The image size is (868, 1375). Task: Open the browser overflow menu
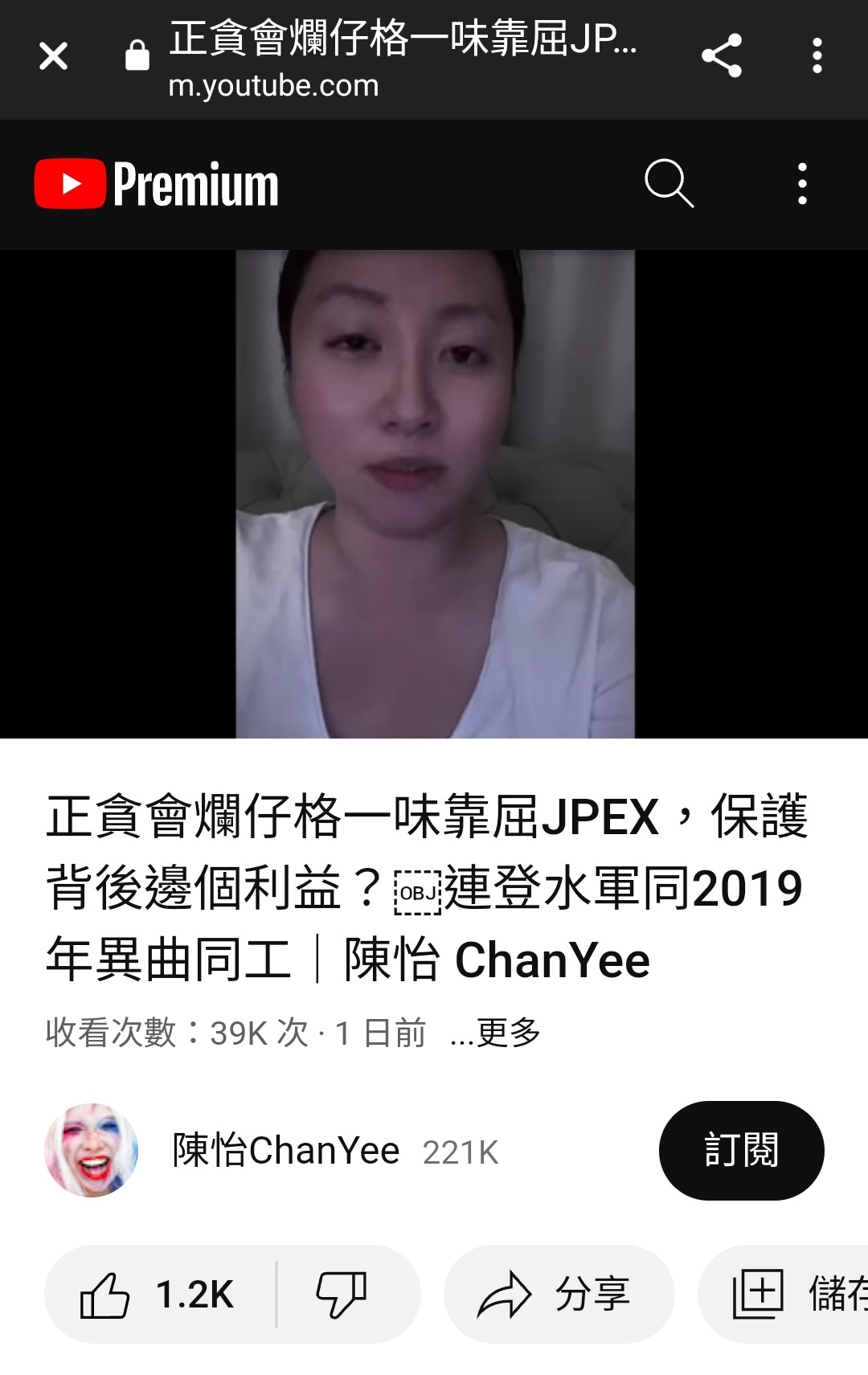coord(817,55)
